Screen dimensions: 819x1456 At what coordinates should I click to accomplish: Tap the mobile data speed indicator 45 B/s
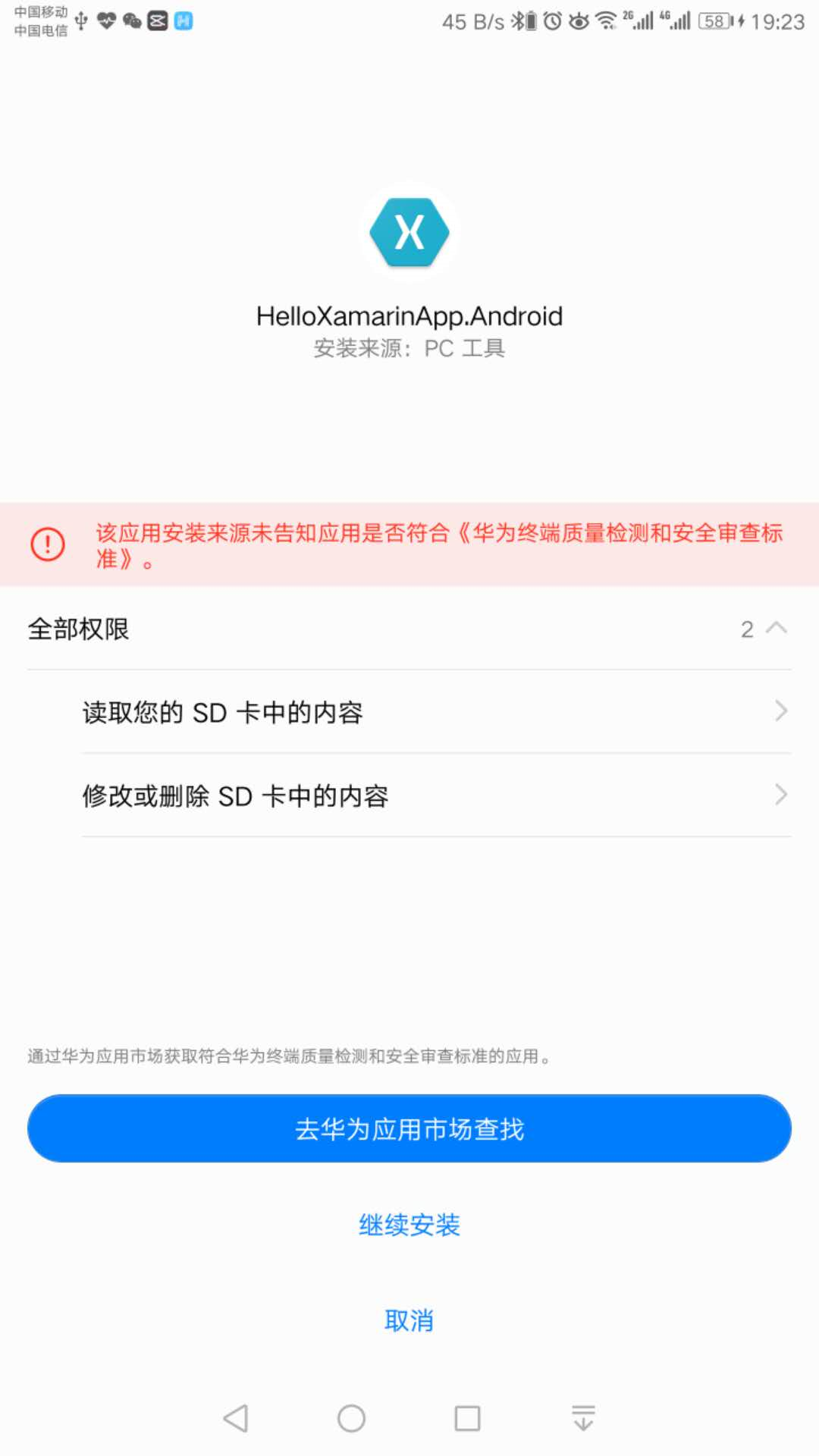(472, 20)
